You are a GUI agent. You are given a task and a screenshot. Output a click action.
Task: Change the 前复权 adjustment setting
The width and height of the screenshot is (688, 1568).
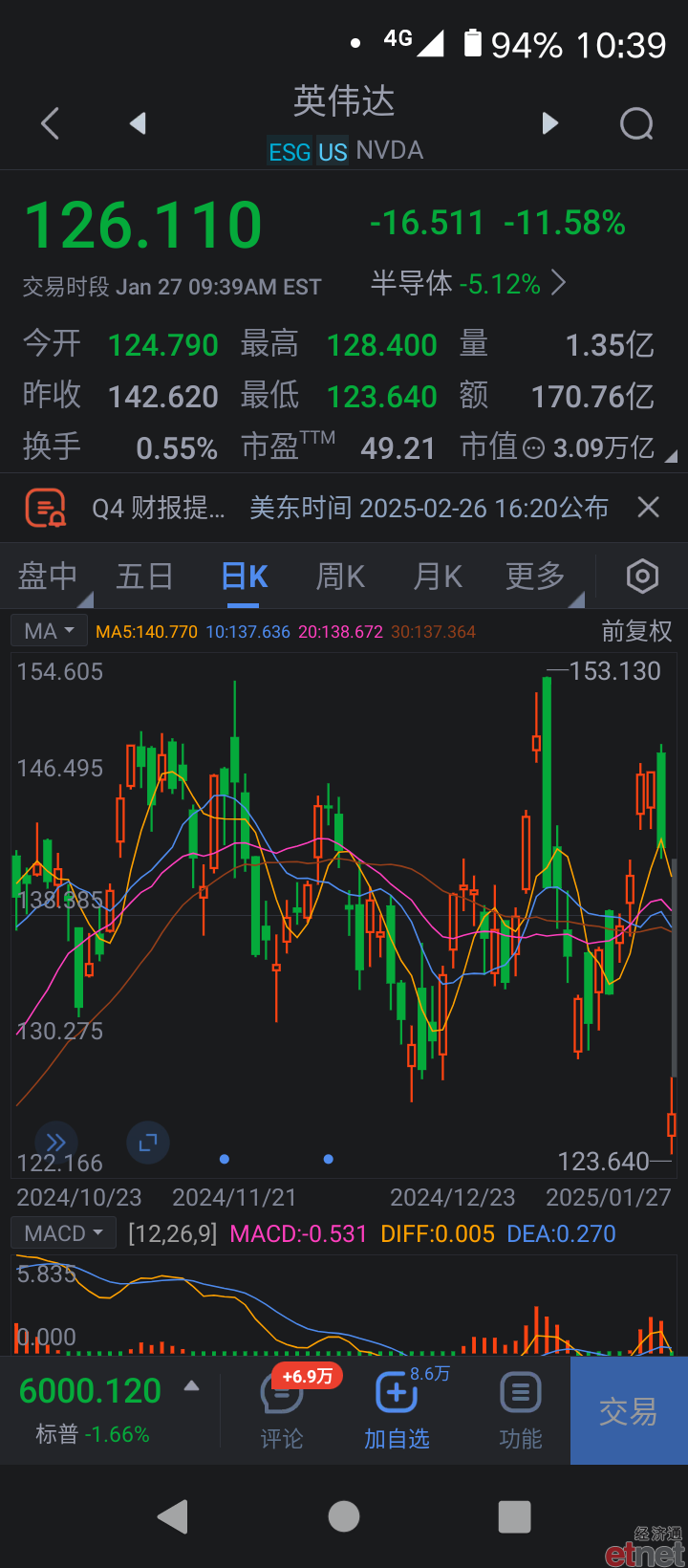(x=636, y=631)
